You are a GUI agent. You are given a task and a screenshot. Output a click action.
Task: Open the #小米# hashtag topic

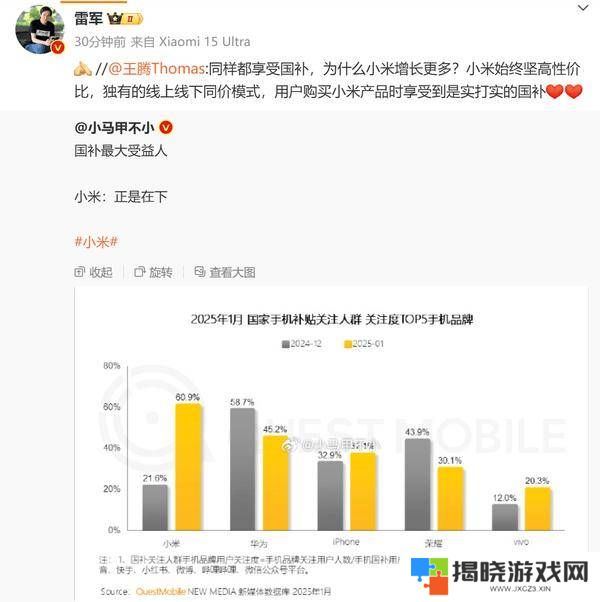pos(97,242)
